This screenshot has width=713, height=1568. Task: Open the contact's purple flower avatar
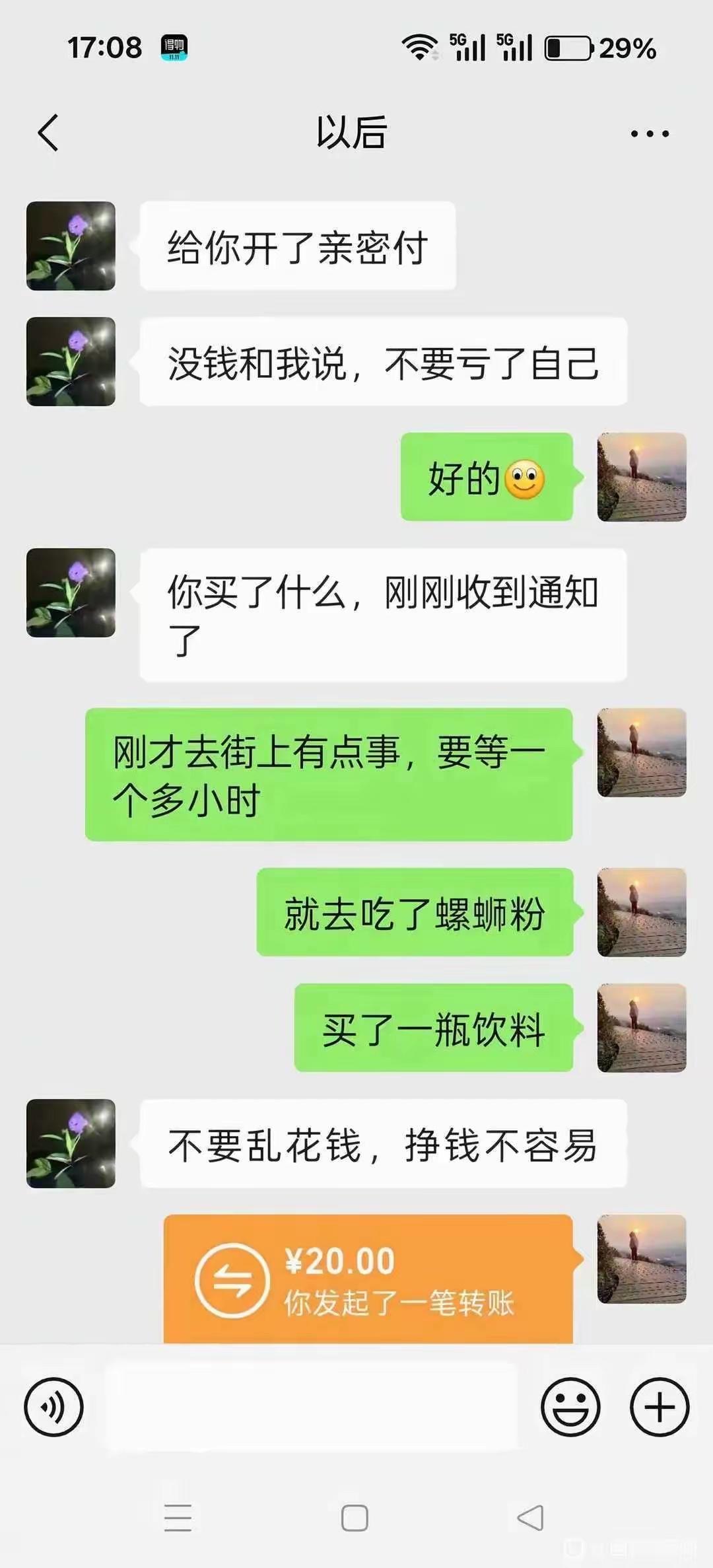click(x=71, y=248)
